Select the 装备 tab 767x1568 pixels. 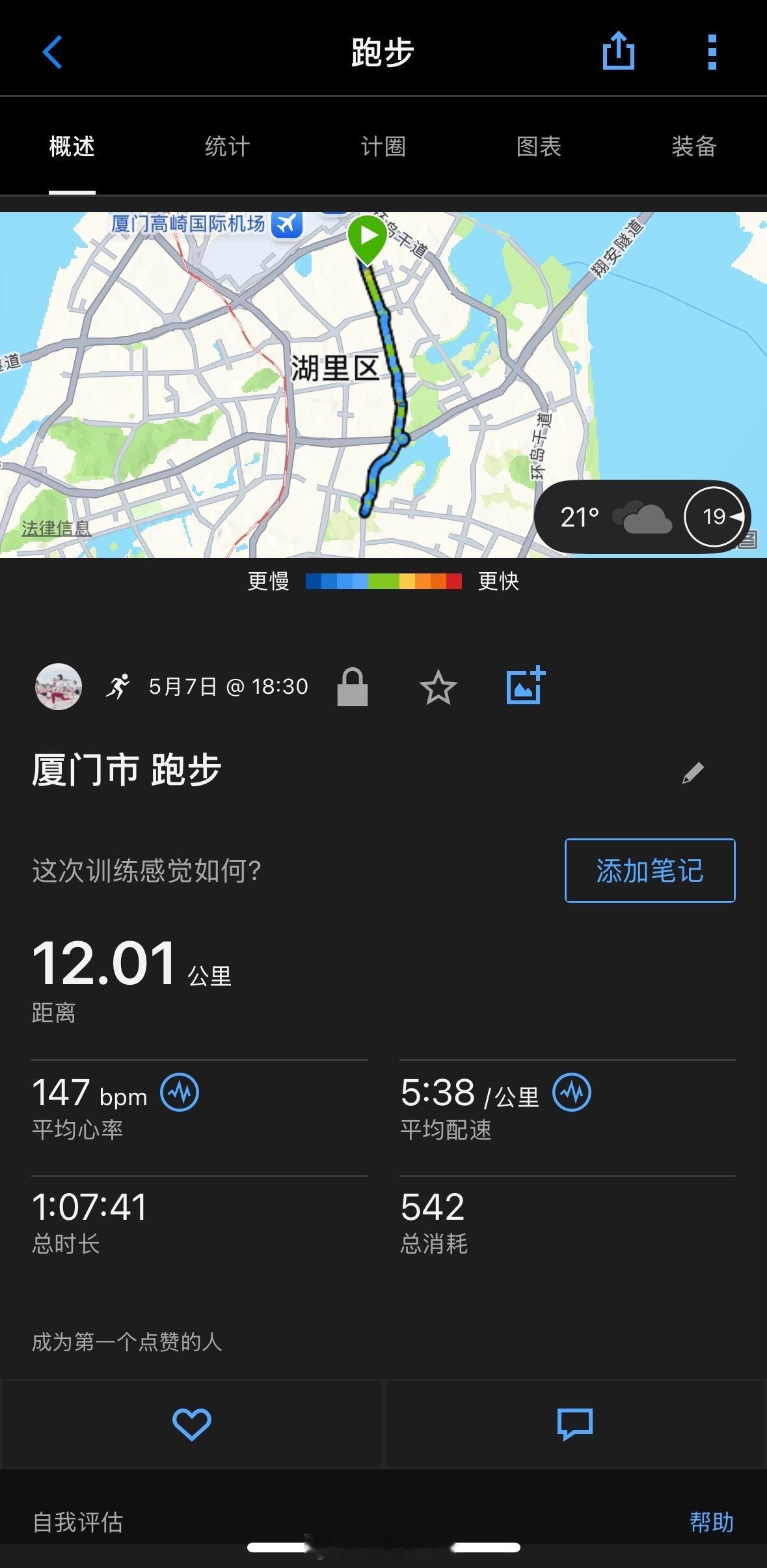coord(693,146)
